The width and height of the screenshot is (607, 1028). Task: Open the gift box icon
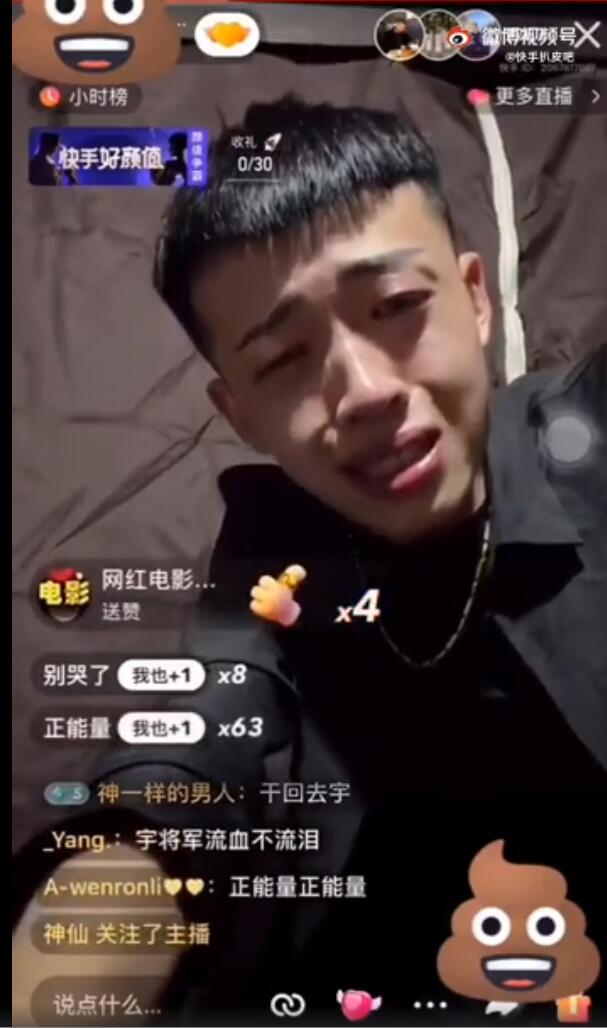574,1006
